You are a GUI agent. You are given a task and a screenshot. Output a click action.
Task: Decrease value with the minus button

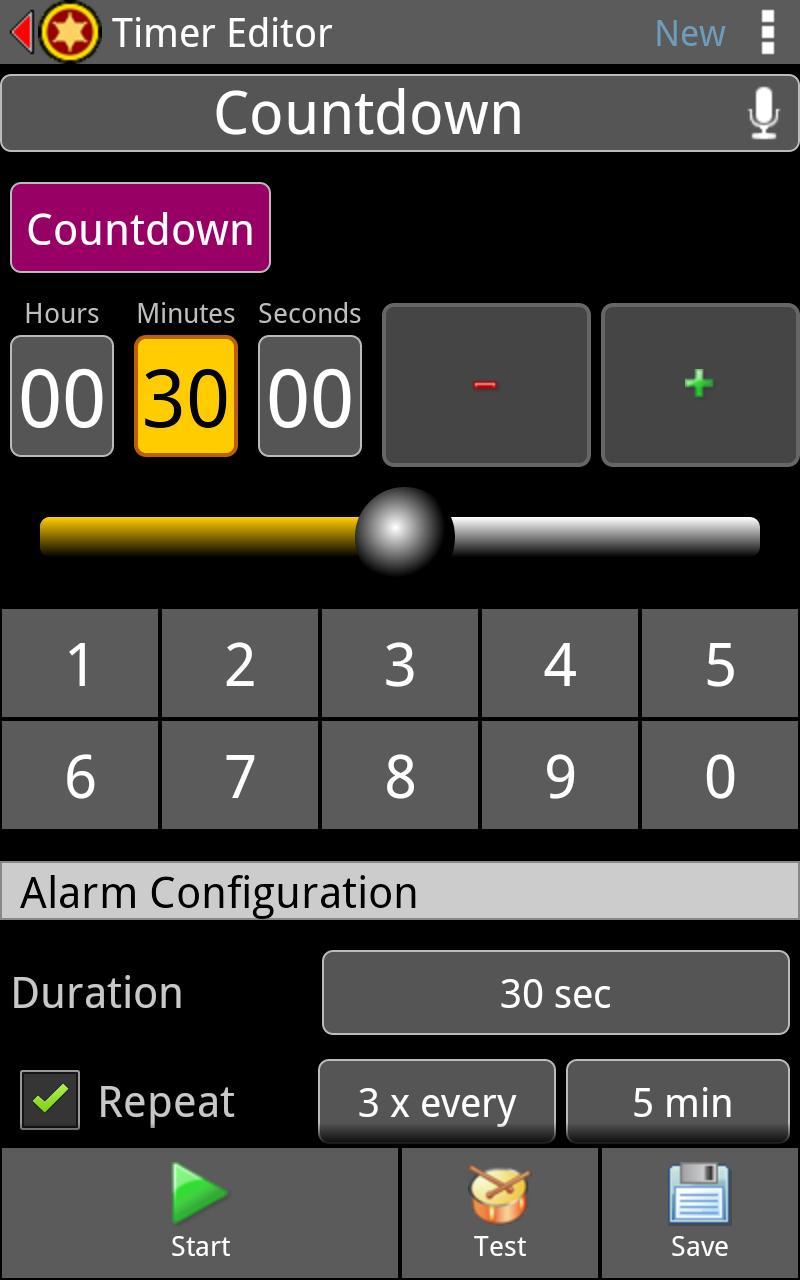point(486,385)
